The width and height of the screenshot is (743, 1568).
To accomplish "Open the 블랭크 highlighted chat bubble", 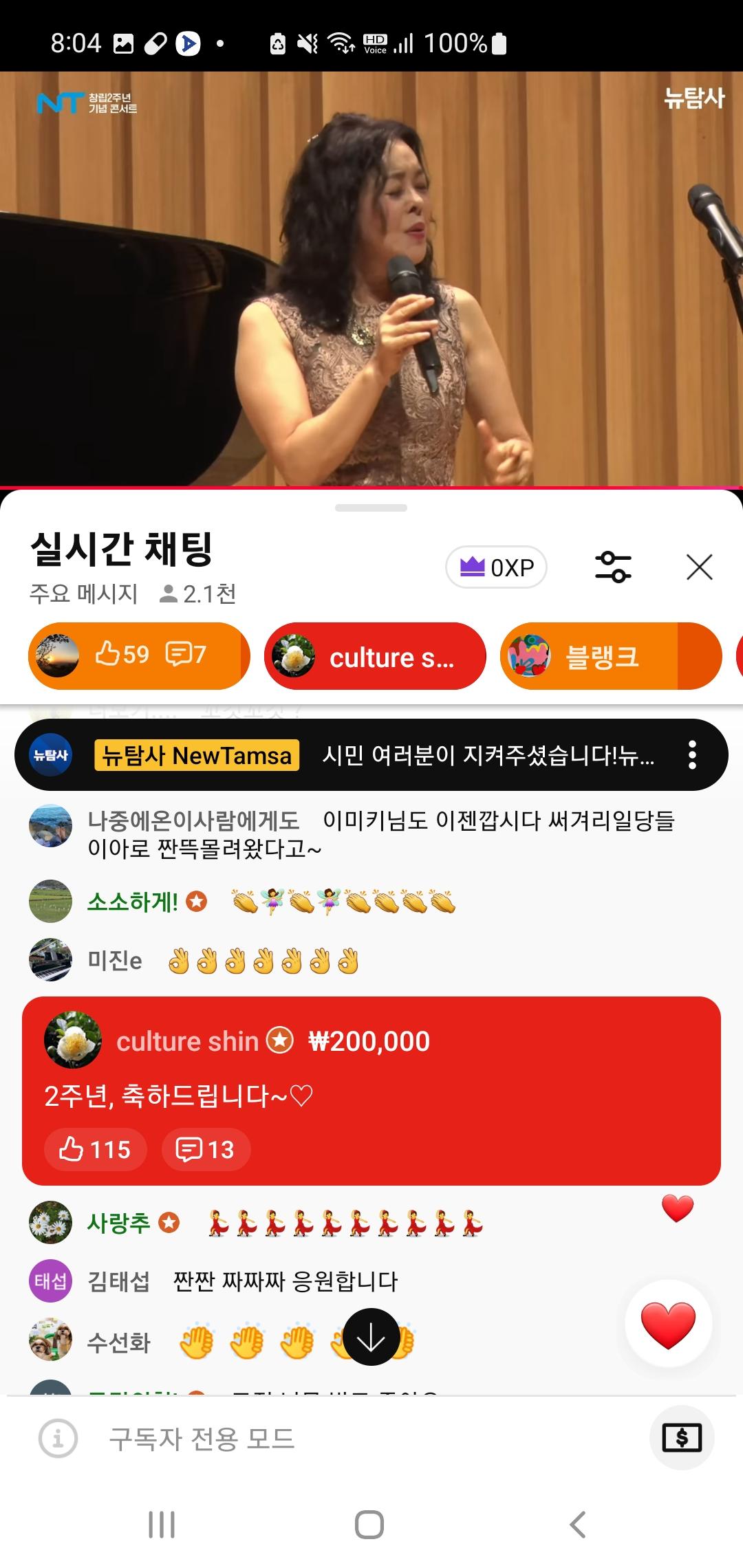I will (612, 655).
